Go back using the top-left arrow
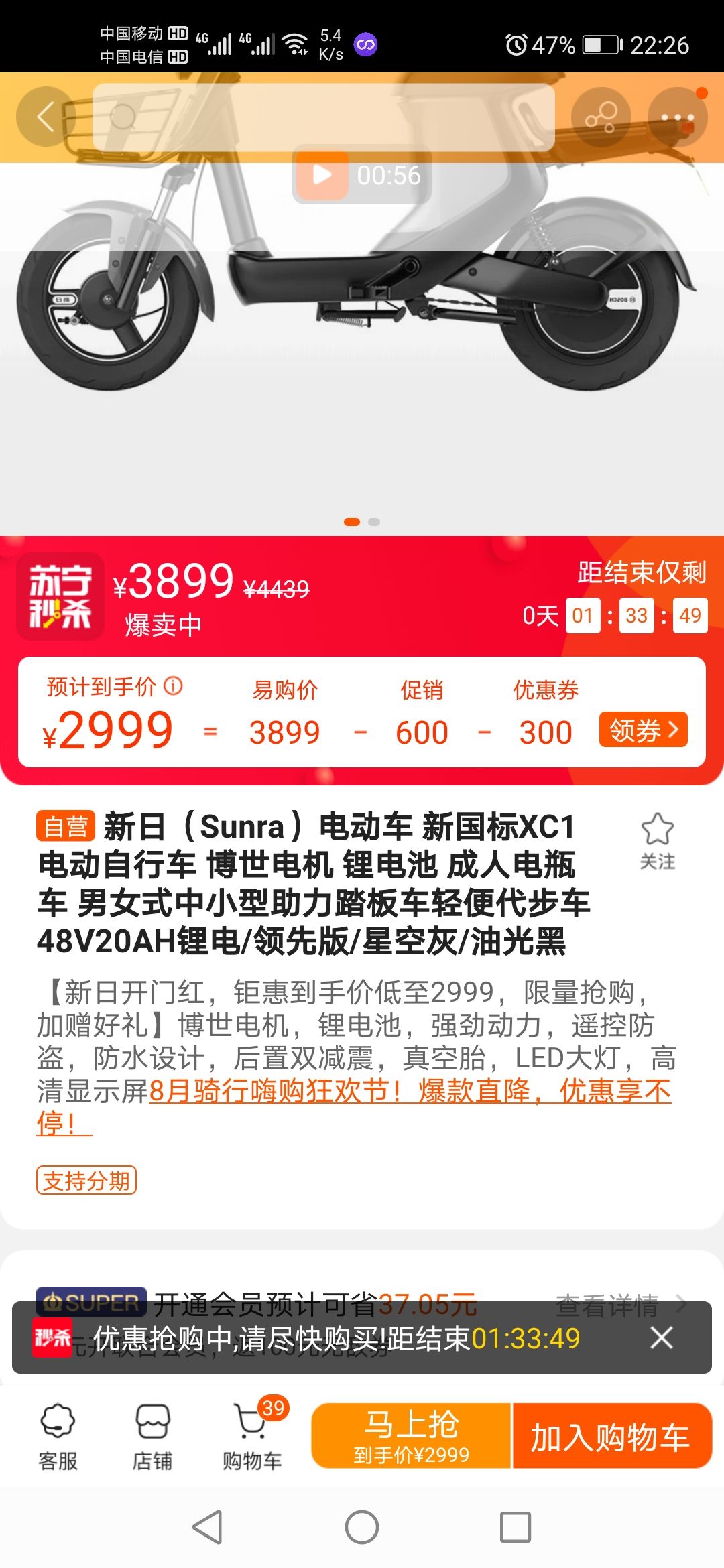This screenshot has height=1568, width=724. point(46,117)
